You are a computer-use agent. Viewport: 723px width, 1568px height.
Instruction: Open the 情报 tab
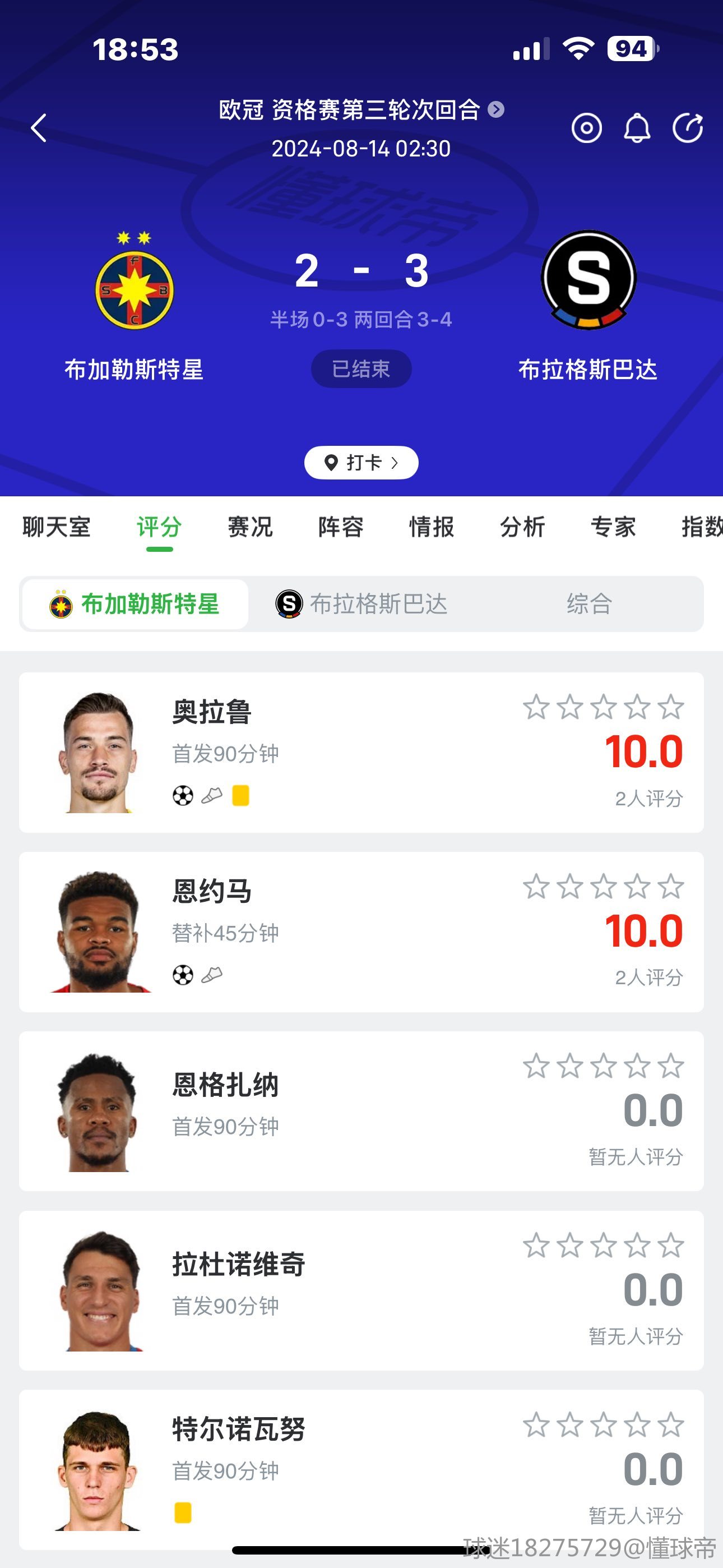(x=432, y=527)
